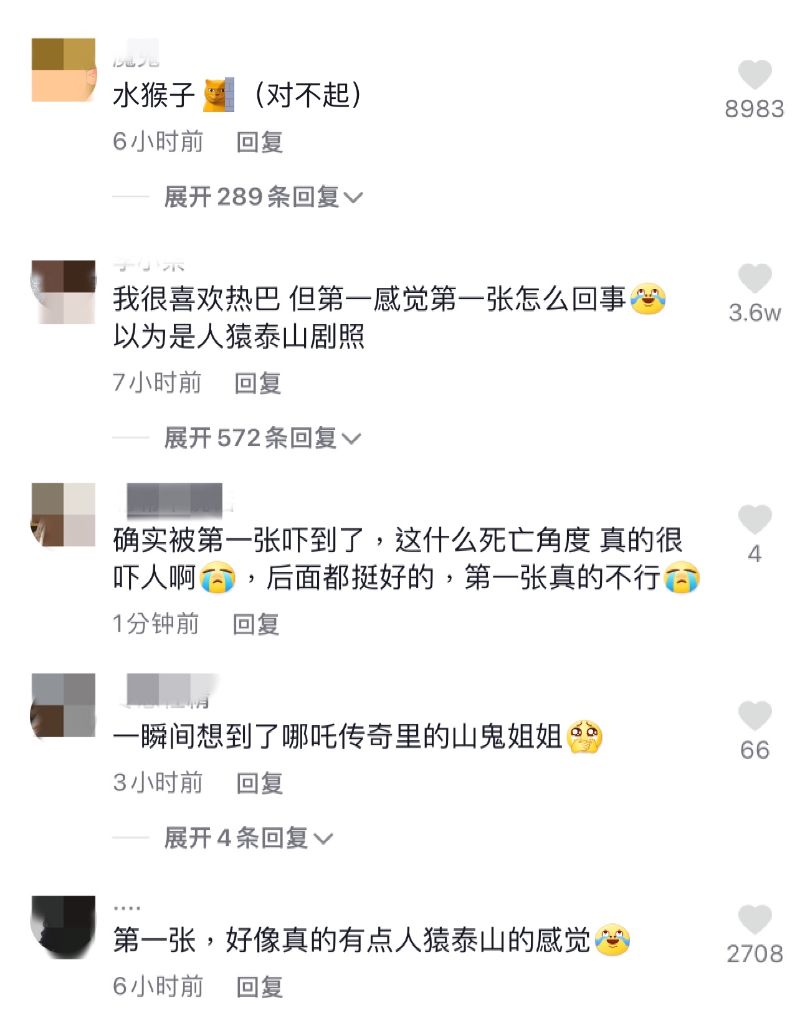
Task: Open avatar of the 山鬼姐姐 commenter
Action: tap(63, 706)
